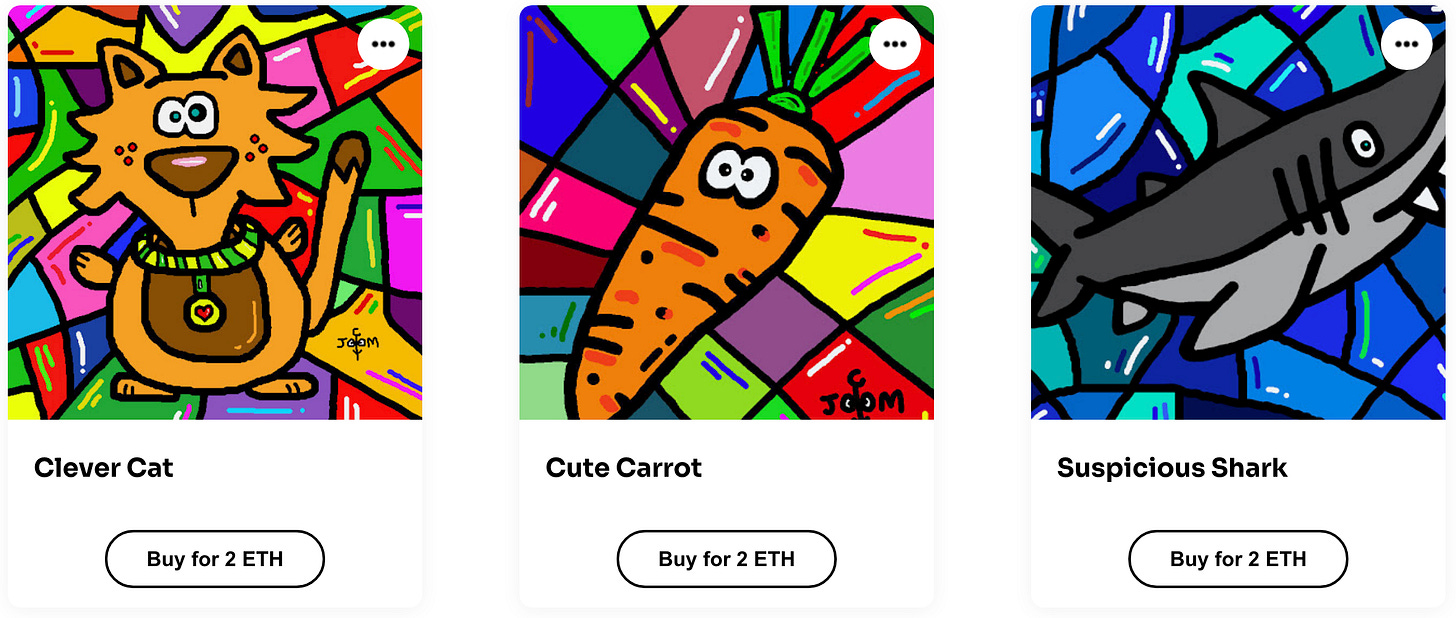Buy Cute Carrot for 2 ETH
The height and width of the screenshot is (618, 1456).
[x=727, y=559]
